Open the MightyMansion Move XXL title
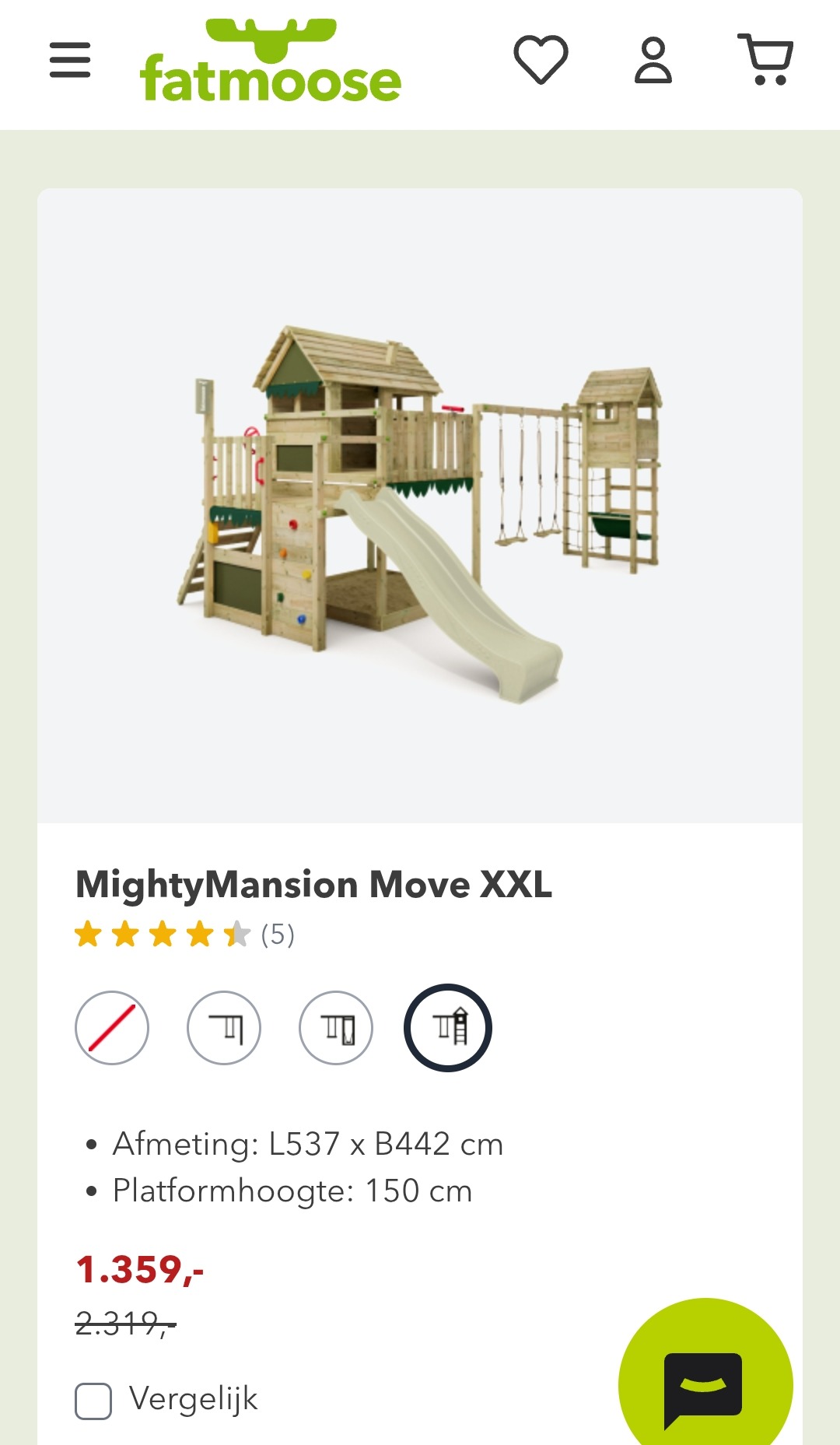Image resolution: width=840 pixels, height=1445 pixels. pyautogui.click(x=313, y=885)
